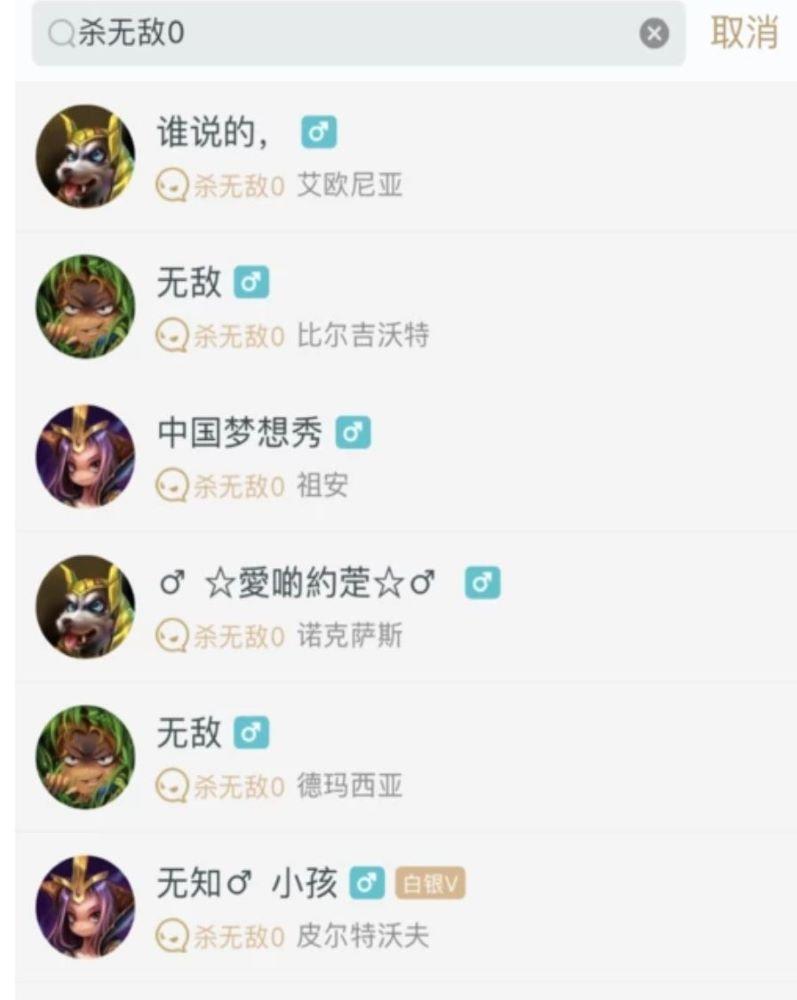The image size is (797, 1000).
Task: Open the 无知♂小孩 result from 皮尔特沃夫
Action: tap(400, 907)
